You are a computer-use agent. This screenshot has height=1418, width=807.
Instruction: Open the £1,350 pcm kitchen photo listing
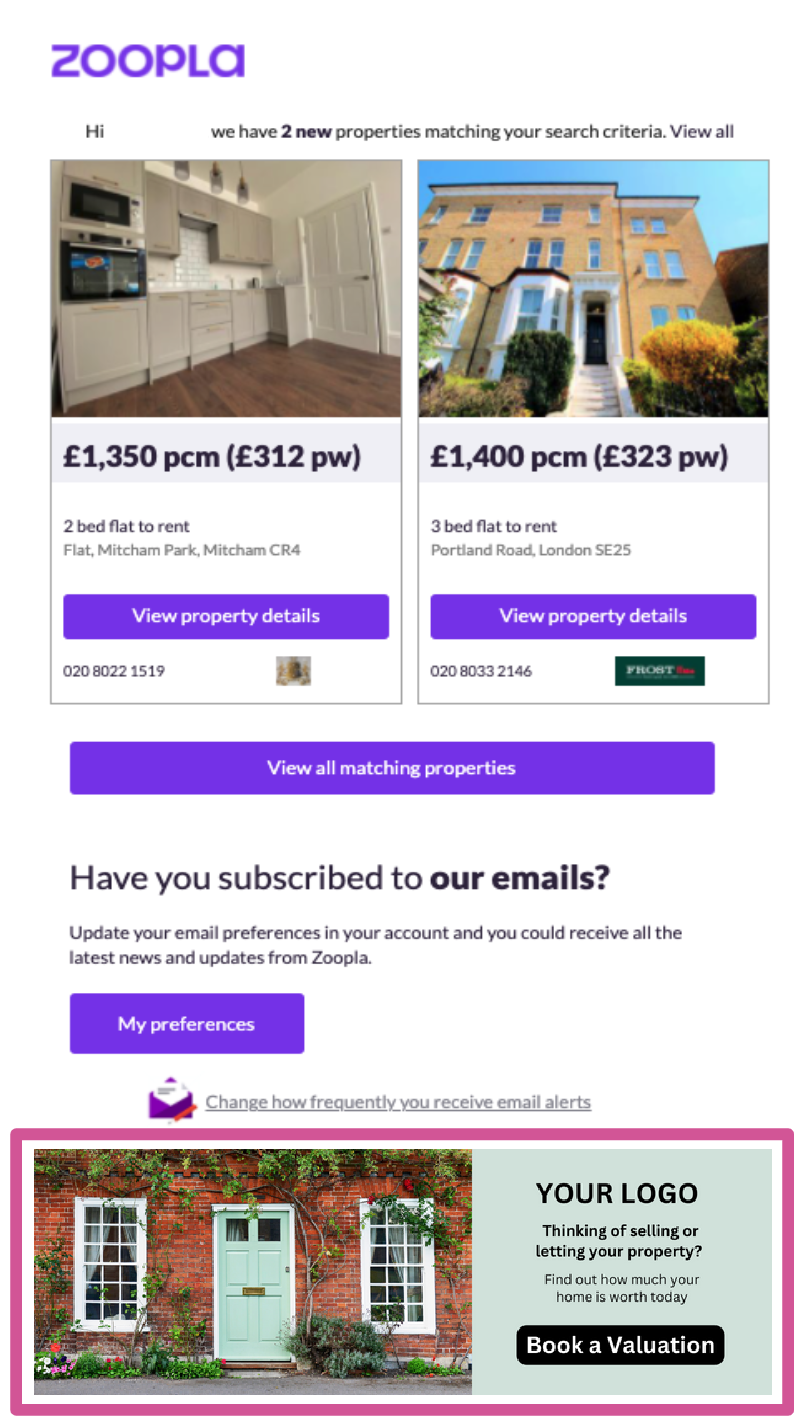point(226,289)
